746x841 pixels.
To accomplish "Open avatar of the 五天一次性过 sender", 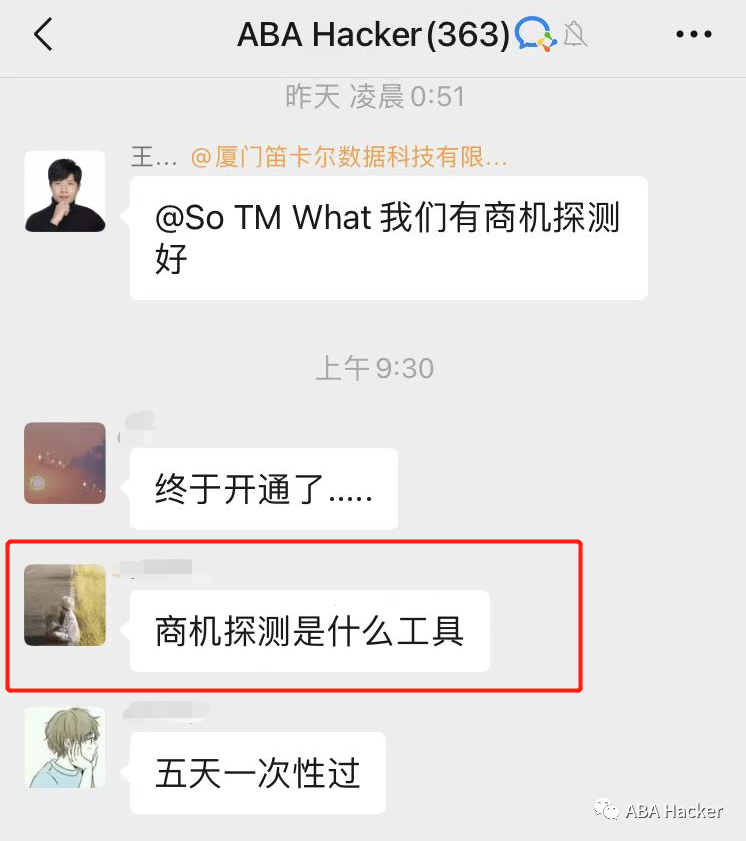I will [x=65, y=747].
